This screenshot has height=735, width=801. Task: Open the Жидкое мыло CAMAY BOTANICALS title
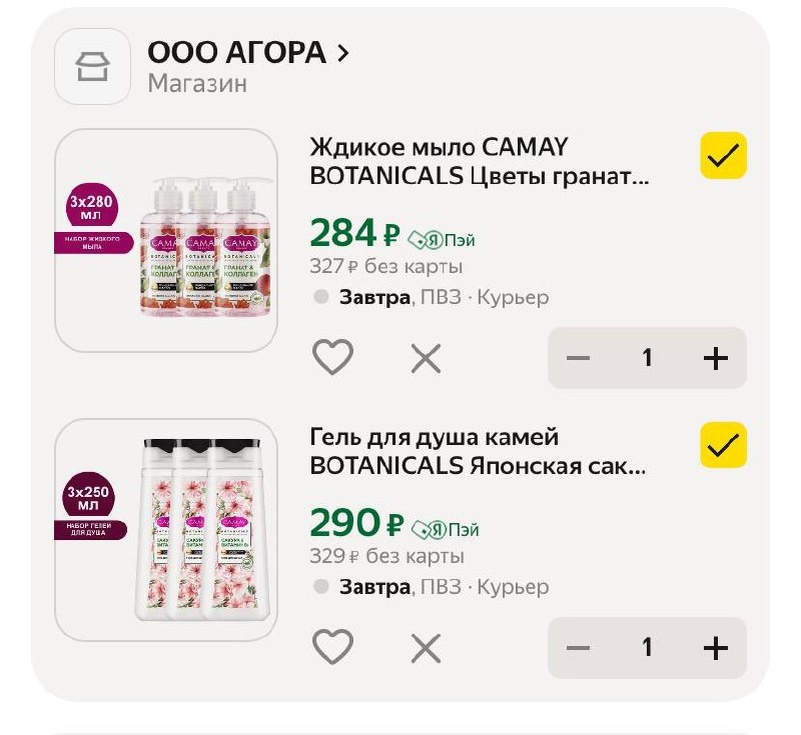[x=478, y=162]
